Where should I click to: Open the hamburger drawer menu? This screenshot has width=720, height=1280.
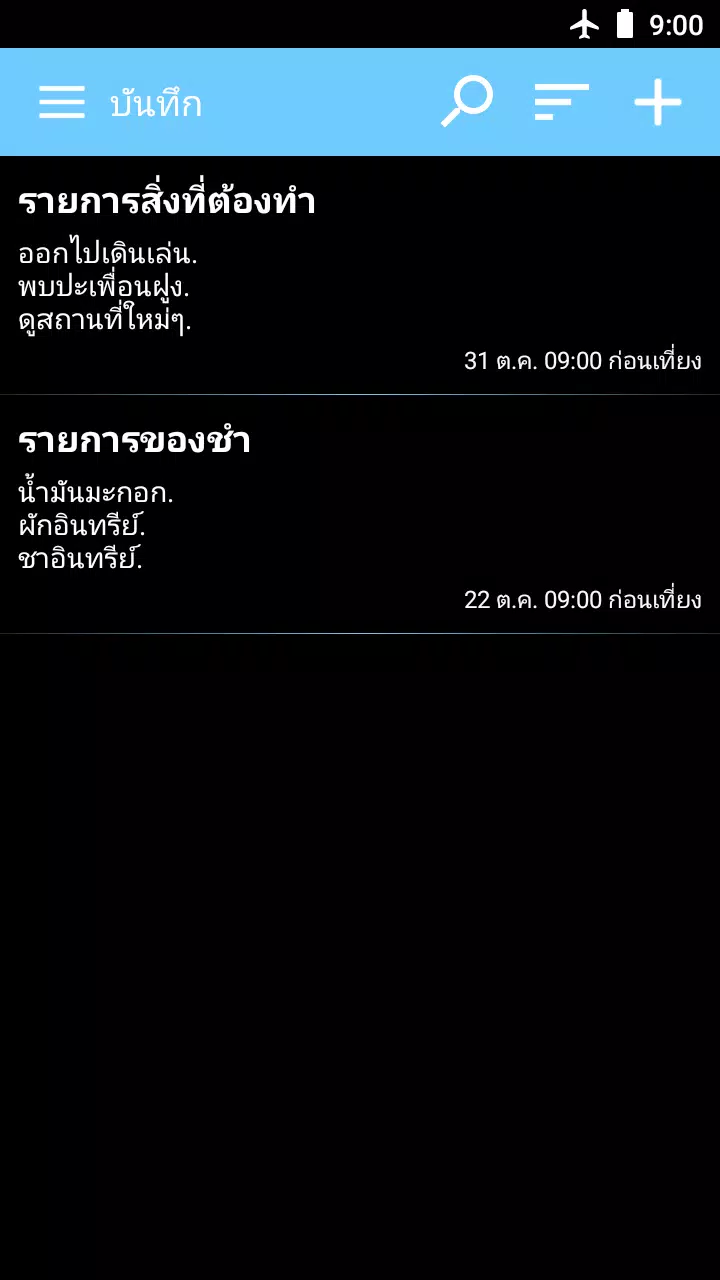pyautogui.click(x=61, y=102)
